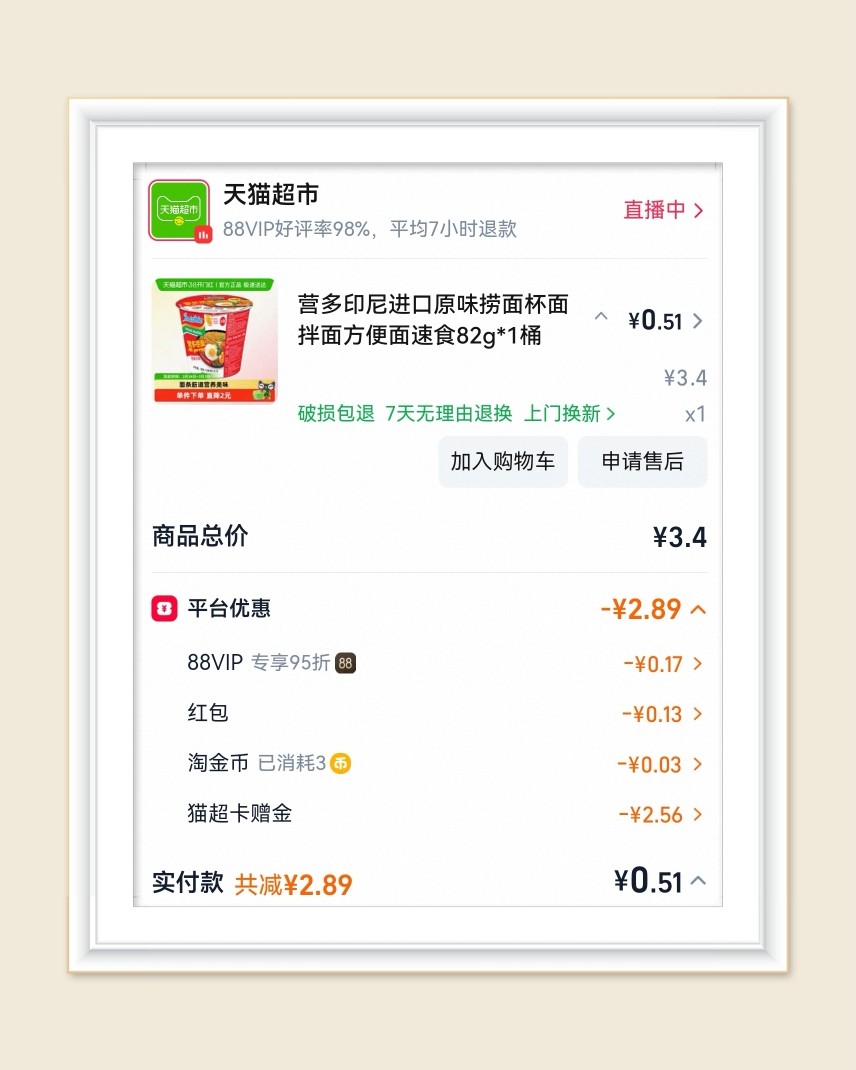Click the red coupon icon beside 平台优惠

(x=163, y=609)
